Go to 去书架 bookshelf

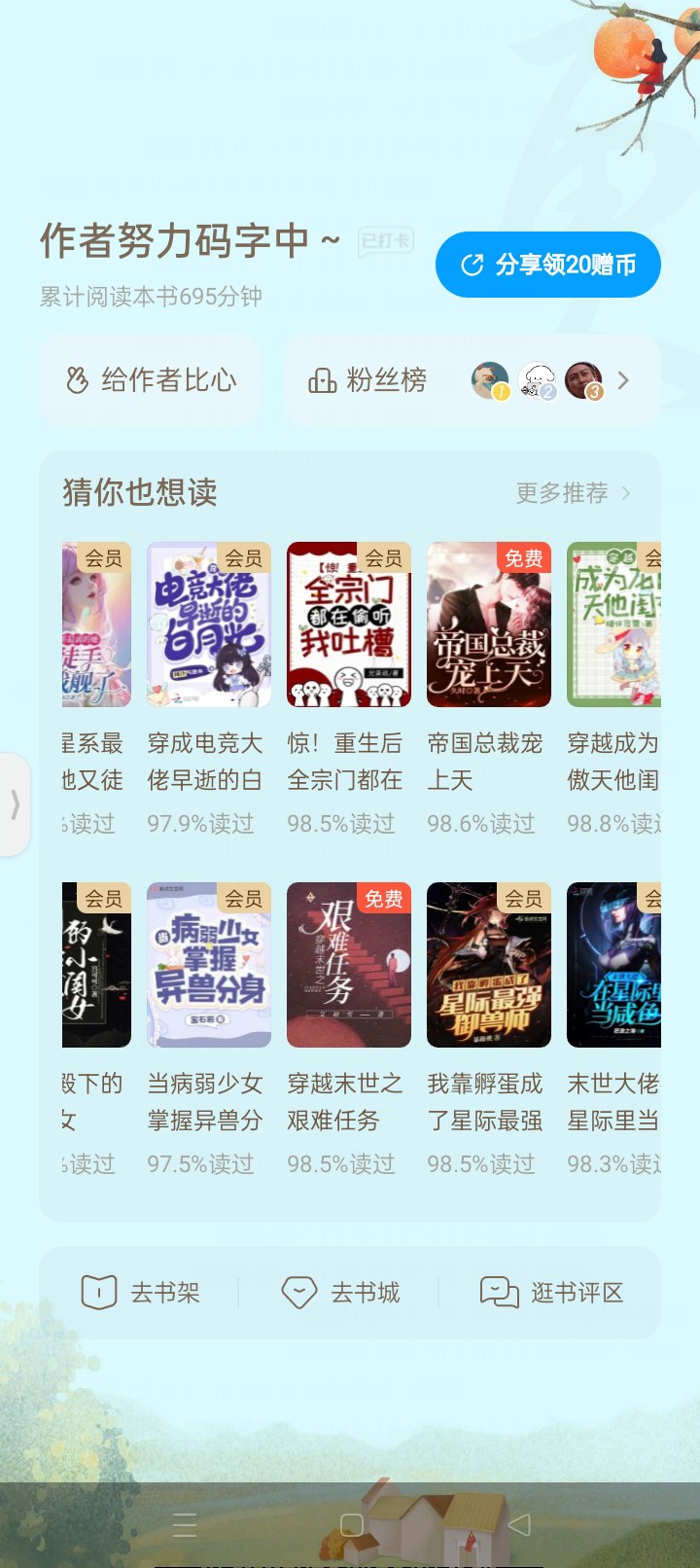(140, 1293)
